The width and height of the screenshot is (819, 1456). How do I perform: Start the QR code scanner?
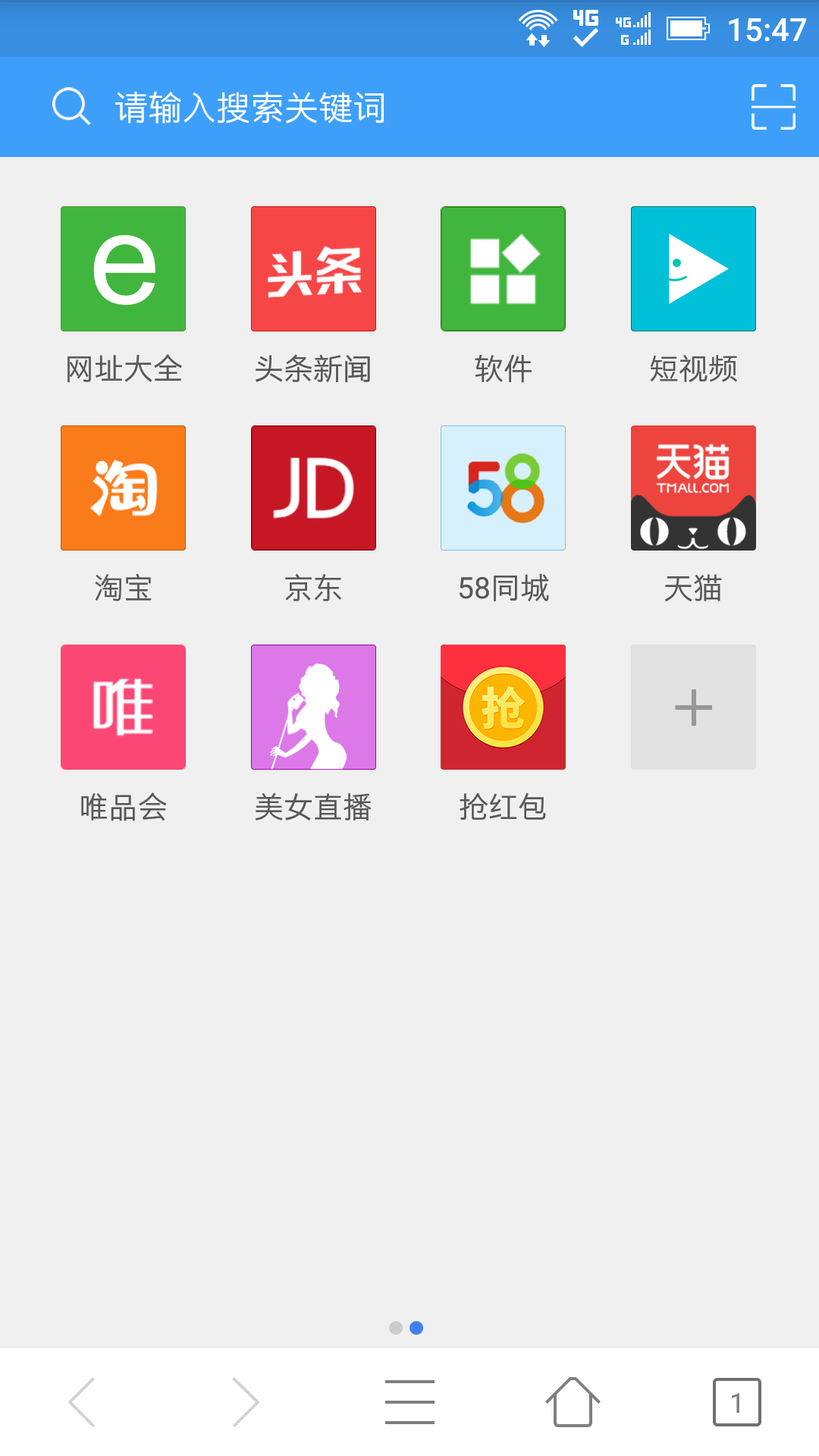769,107
